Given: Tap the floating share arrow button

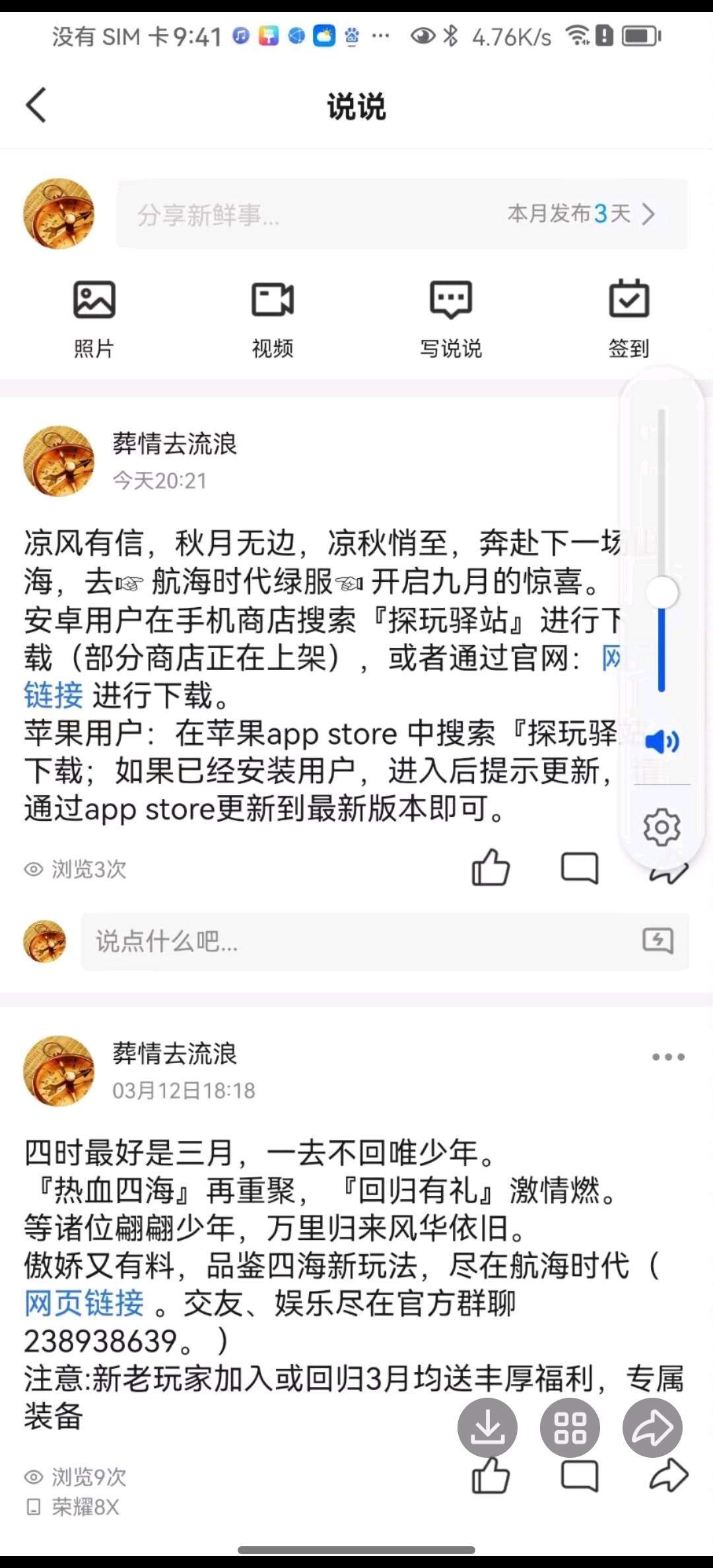Looking at the screenshot, I should [652, 1427].
